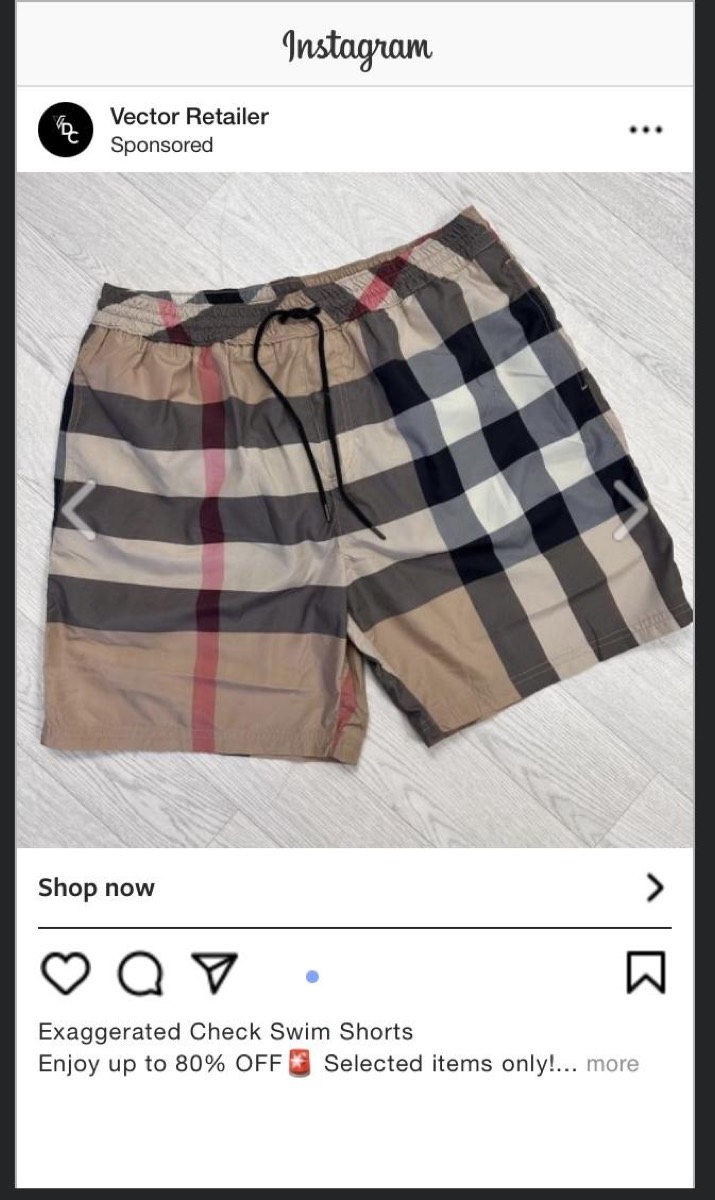Viewport: 715px width, 1200px height.
Task: Open the three-dot options menu
Action: 646,130
